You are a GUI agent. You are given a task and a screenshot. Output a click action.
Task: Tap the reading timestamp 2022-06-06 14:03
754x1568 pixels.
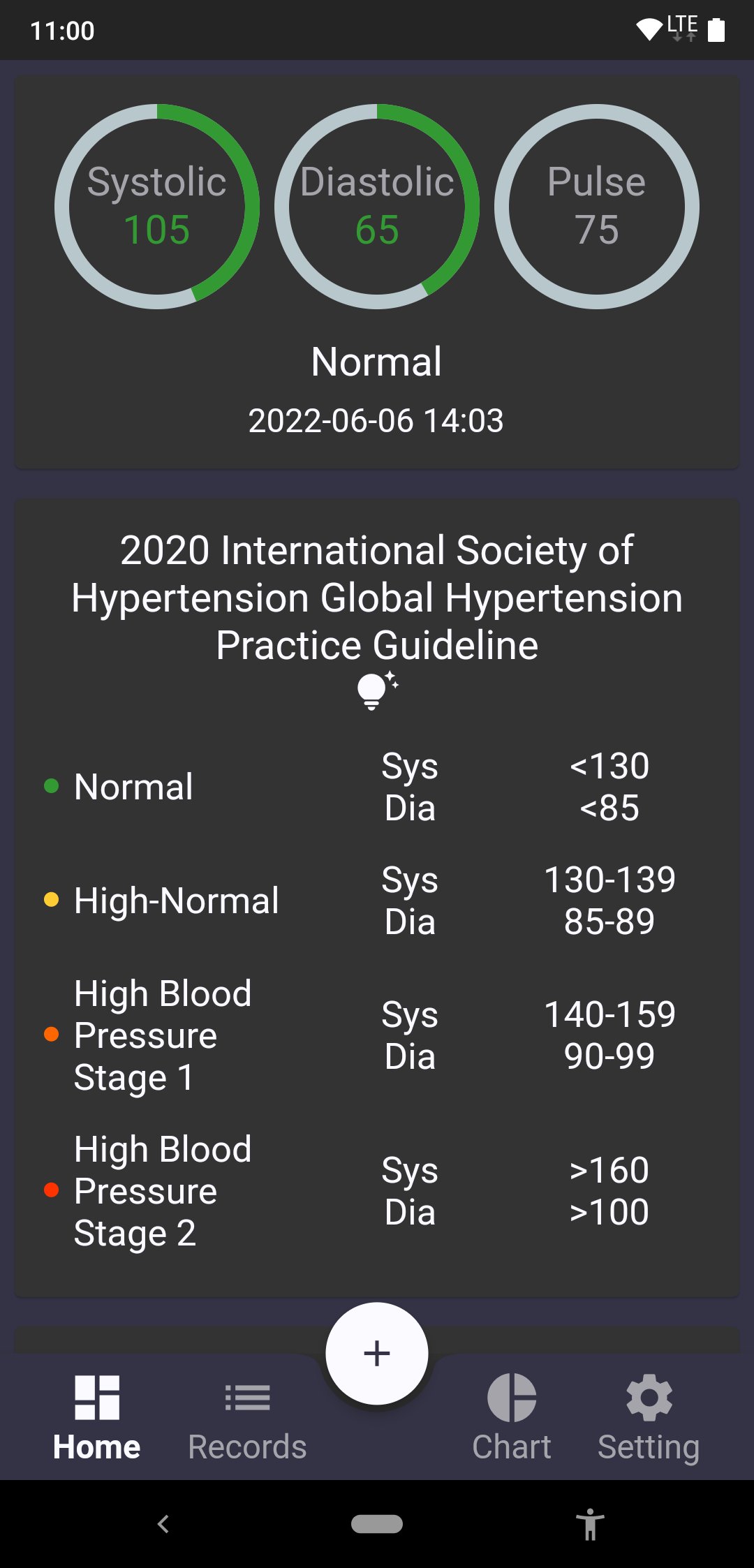pos(376,421)
